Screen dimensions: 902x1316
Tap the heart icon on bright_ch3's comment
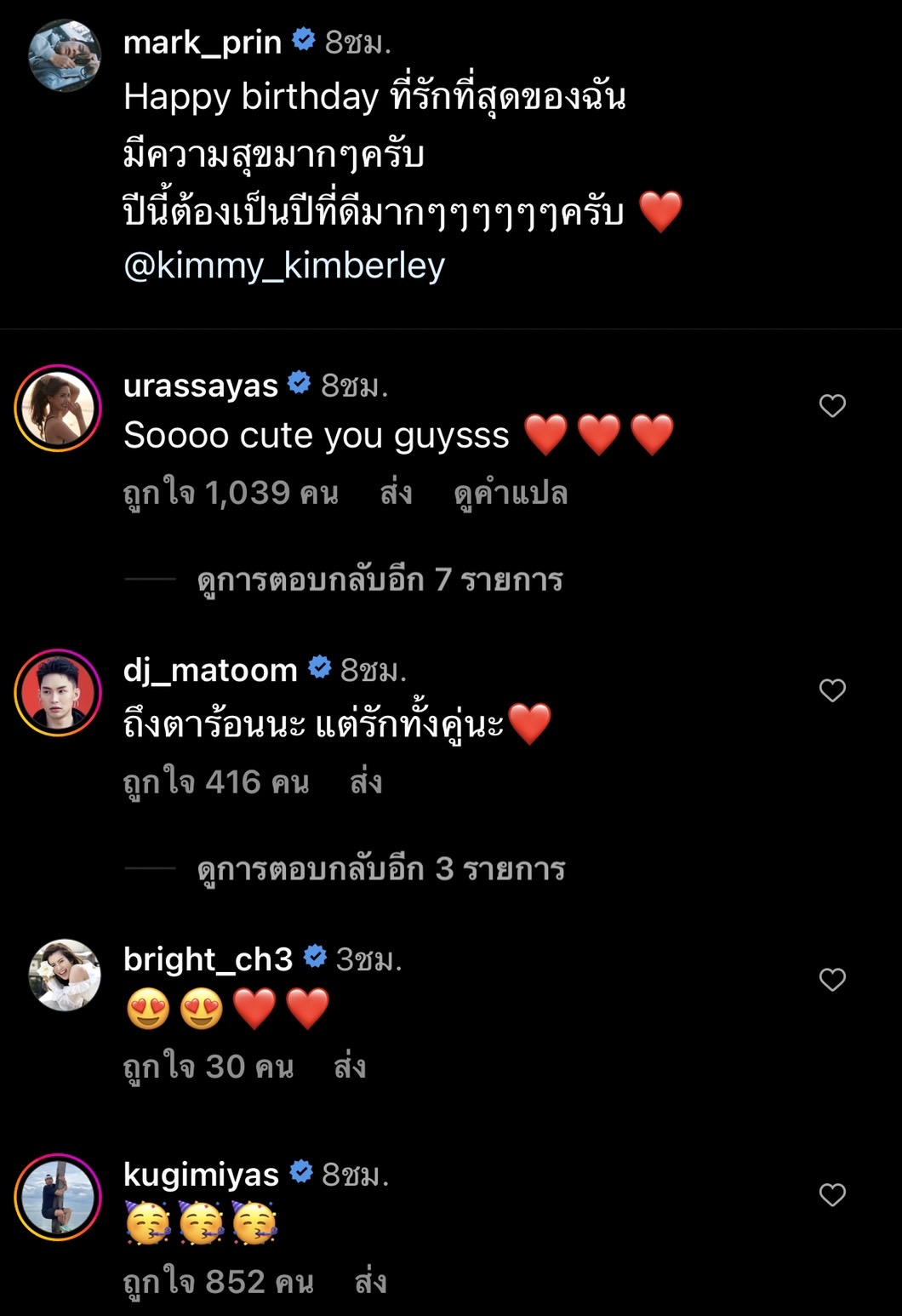(834, 981)
